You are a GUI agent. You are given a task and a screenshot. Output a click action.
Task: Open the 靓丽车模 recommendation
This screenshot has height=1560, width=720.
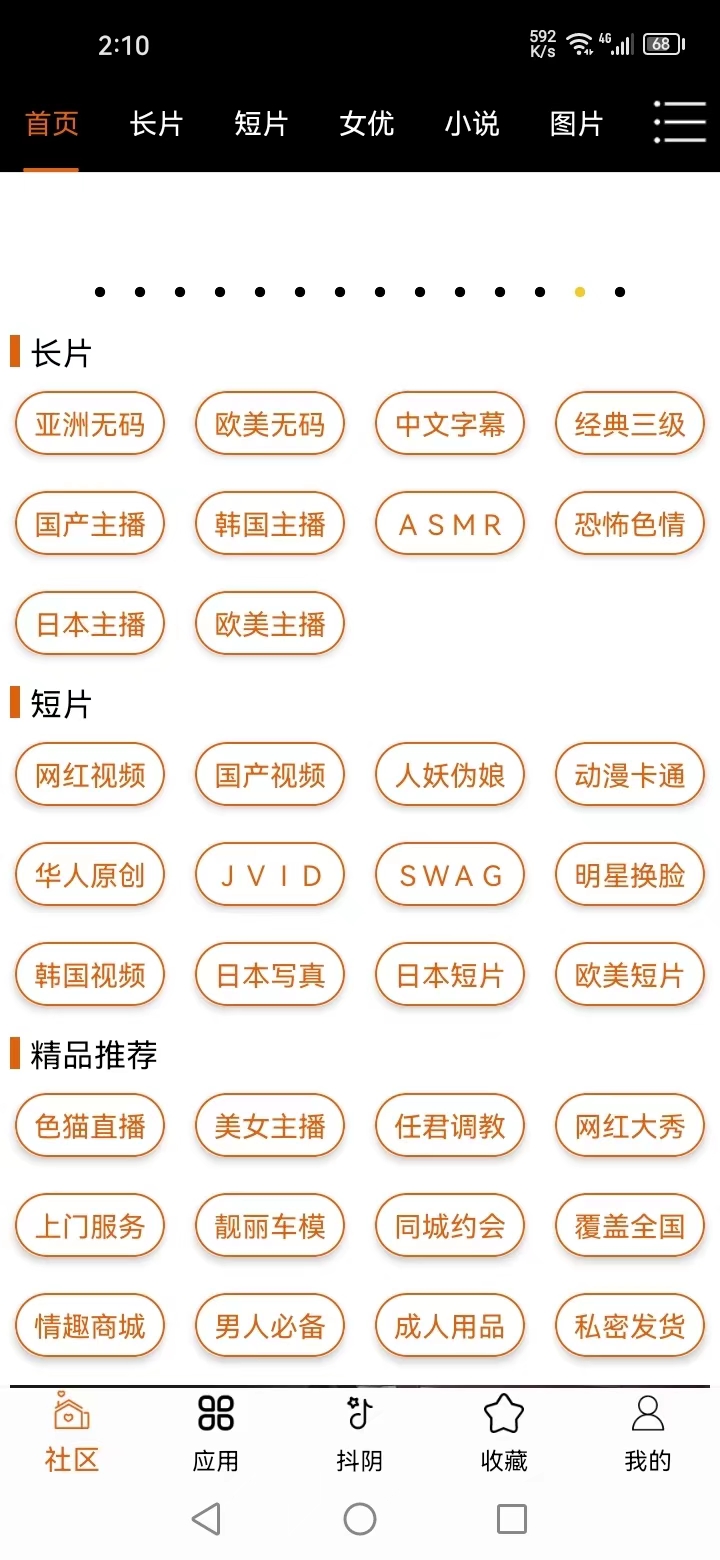point(270,1226)
